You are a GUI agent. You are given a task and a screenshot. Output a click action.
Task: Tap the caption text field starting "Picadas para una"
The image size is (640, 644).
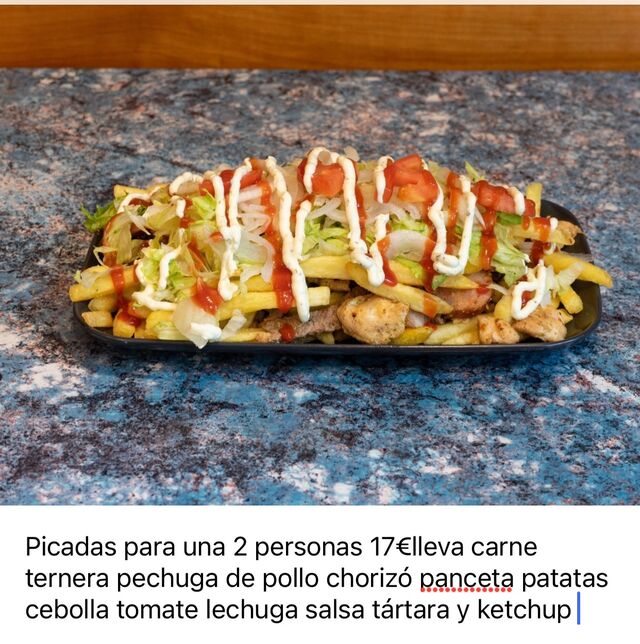(x=316, y=578)
